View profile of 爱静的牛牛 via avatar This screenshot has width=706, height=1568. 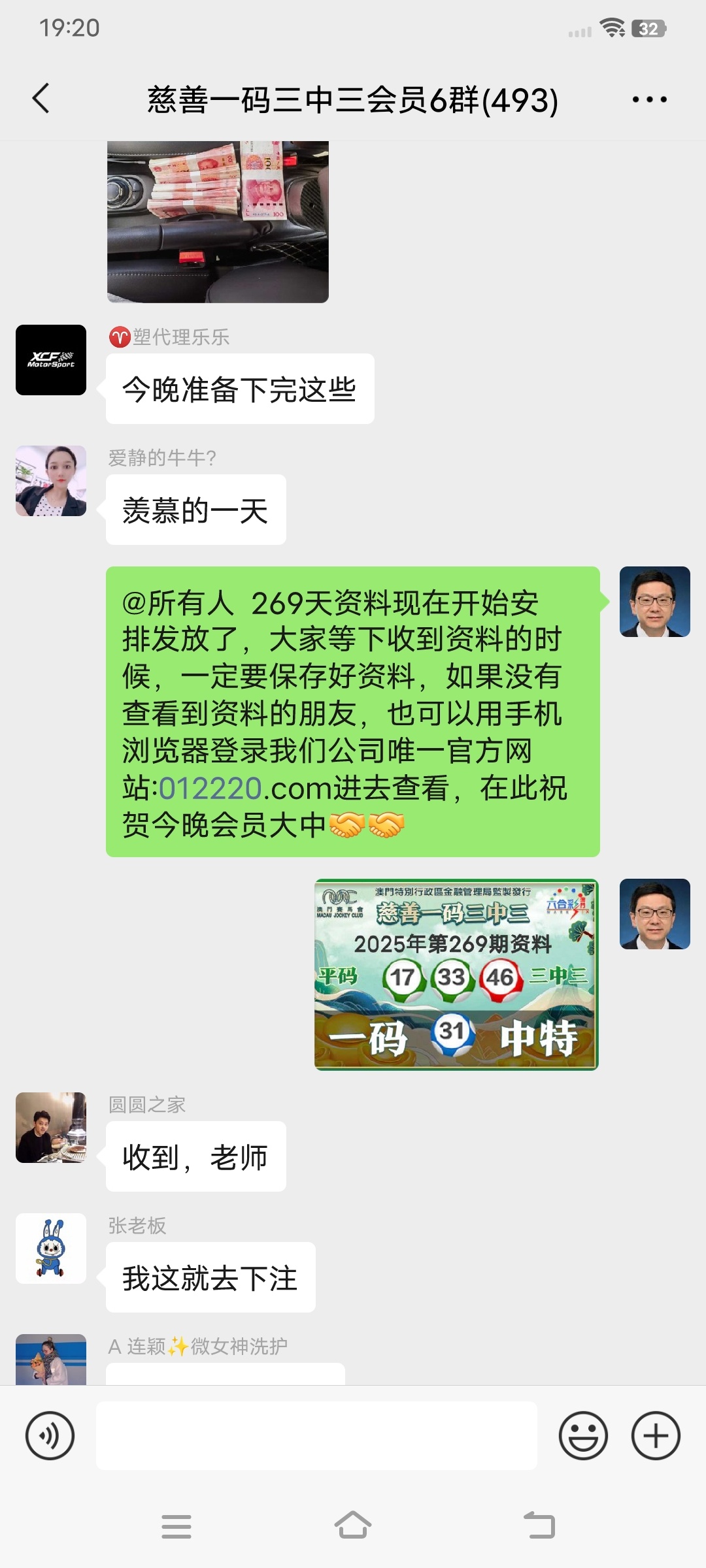pyautogui.click(x=51, y=481)
